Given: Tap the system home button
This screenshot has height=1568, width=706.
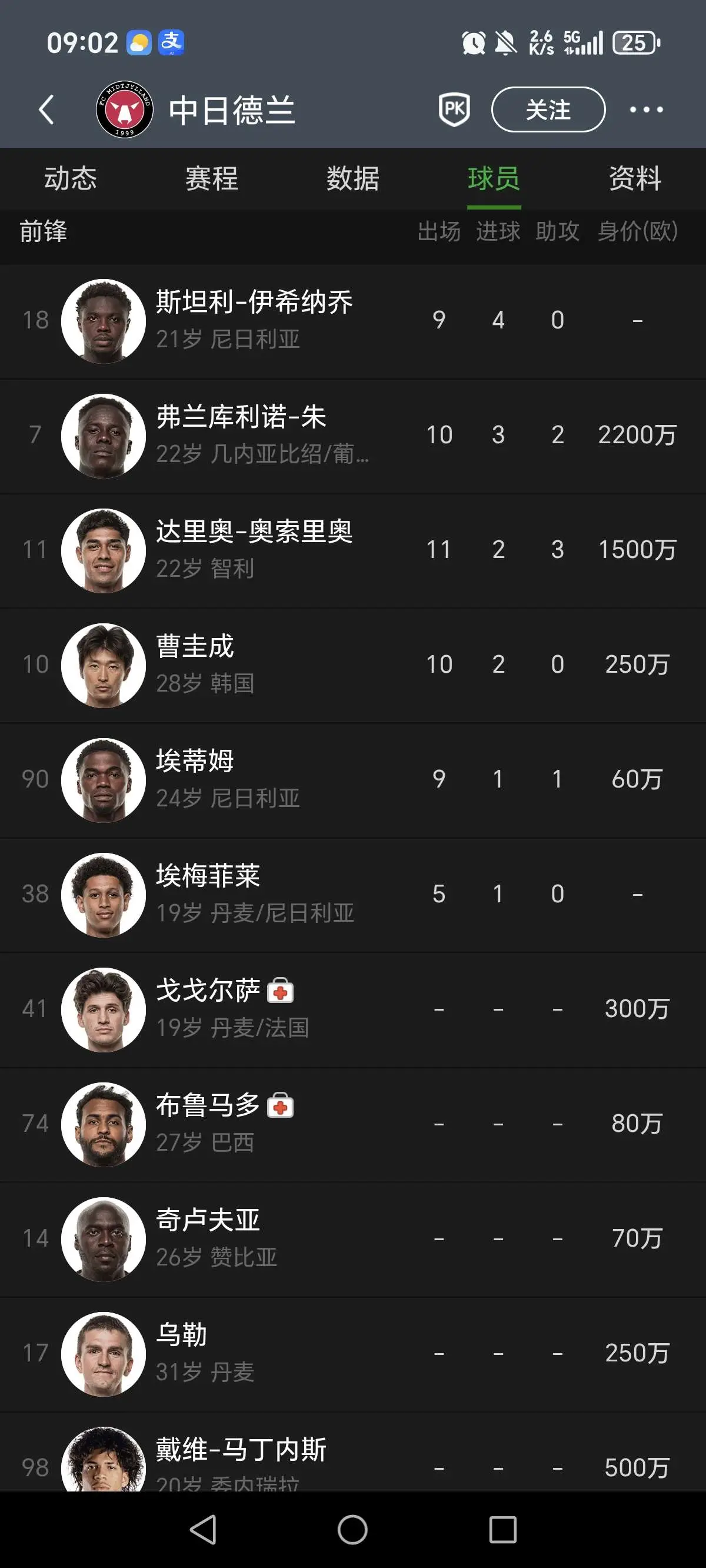Looking at the screenshot, I should tap(352, 1530).
